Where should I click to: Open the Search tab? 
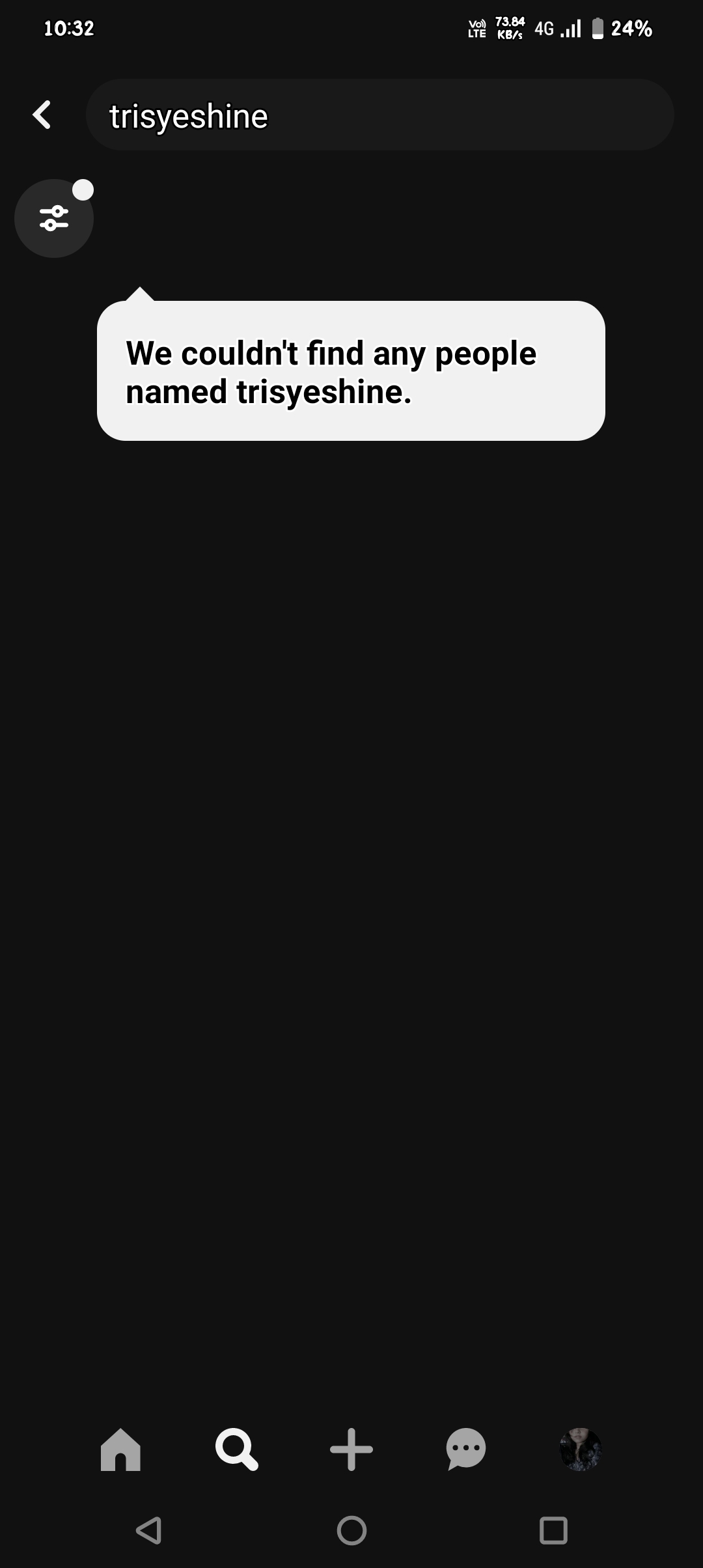pyautogui.click(x=236, y=1449)
